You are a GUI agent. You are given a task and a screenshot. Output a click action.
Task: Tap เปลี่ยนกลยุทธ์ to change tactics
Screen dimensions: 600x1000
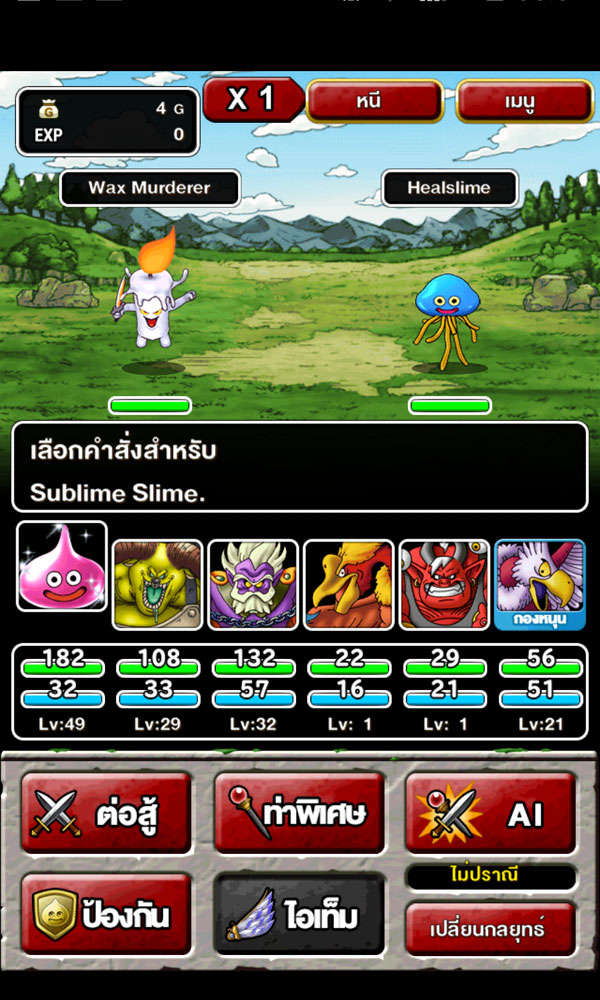(490, 928)
